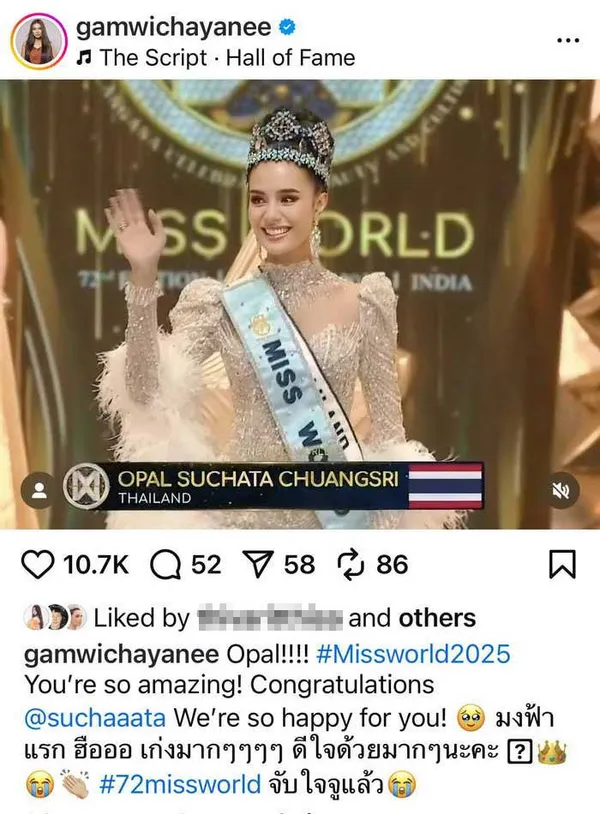View the others who liked this post
This screenshot has width=600, height=814.
click(436, 619)
